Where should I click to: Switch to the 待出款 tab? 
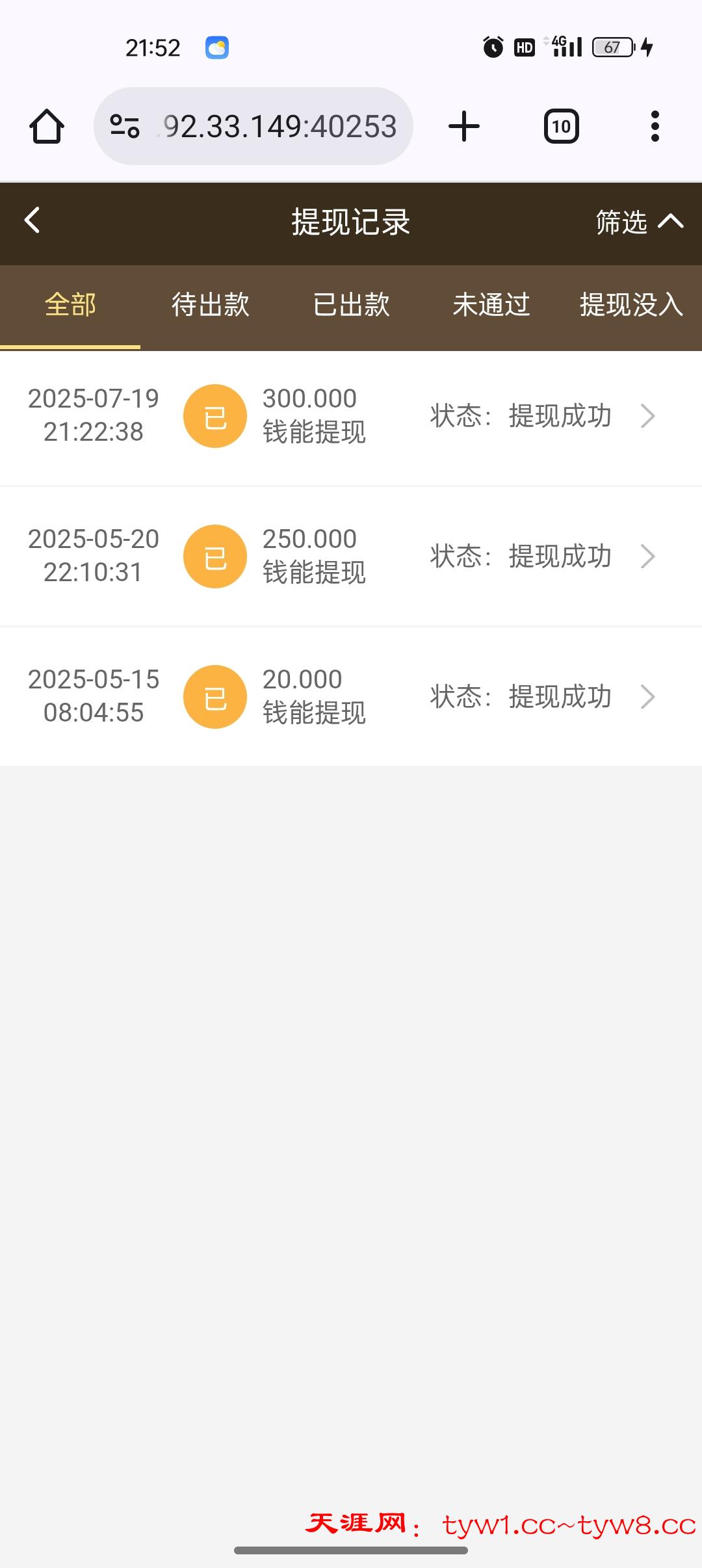[210, 305]
